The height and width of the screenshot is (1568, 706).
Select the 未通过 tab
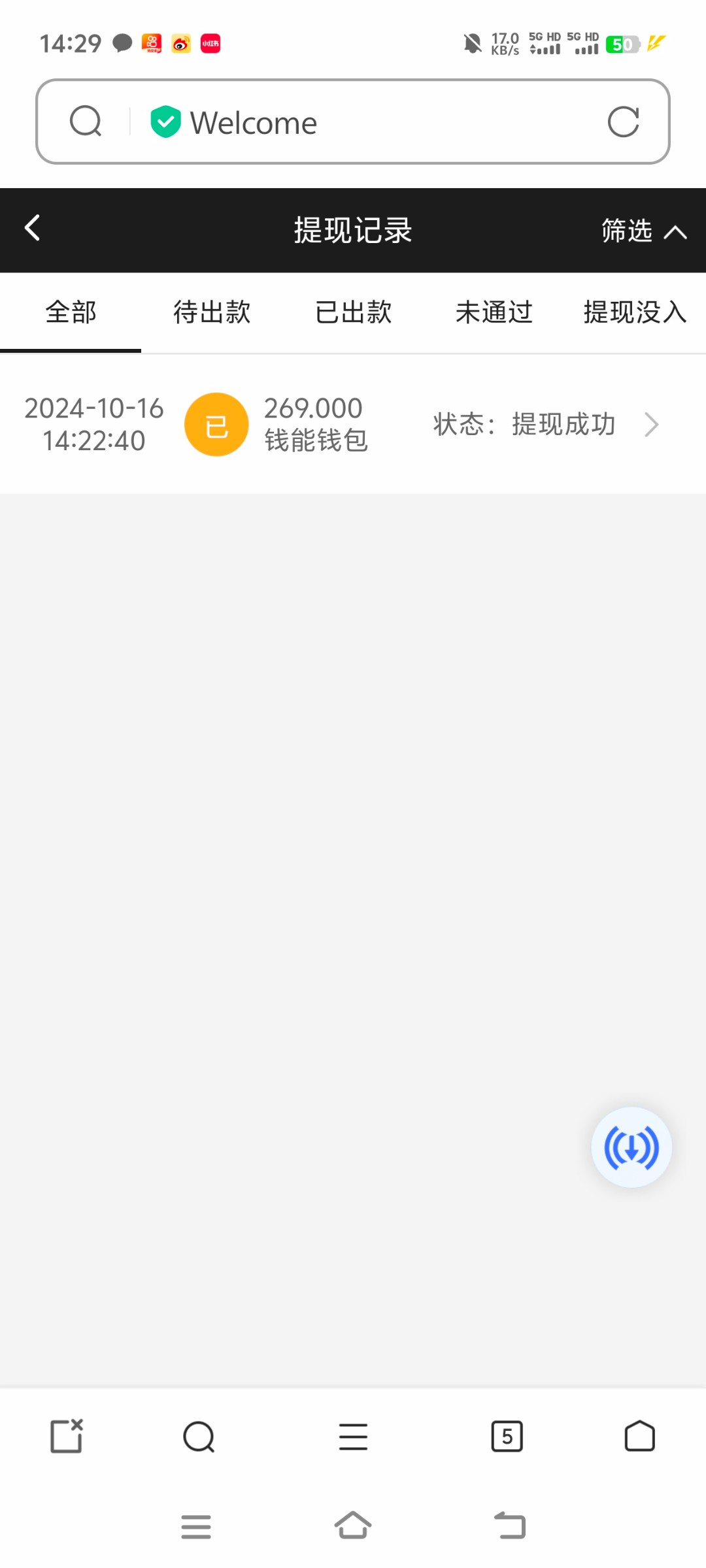494,312
